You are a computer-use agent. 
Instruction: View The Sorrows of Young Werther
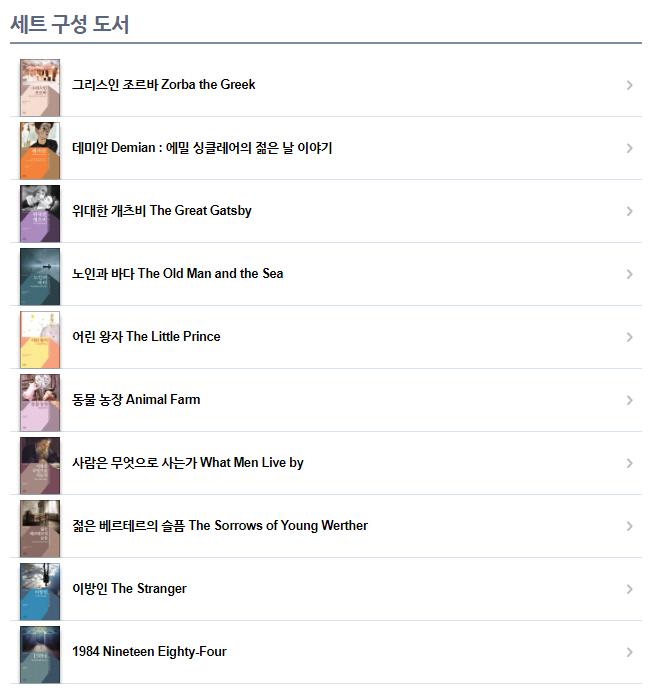(x=220, y=526)
